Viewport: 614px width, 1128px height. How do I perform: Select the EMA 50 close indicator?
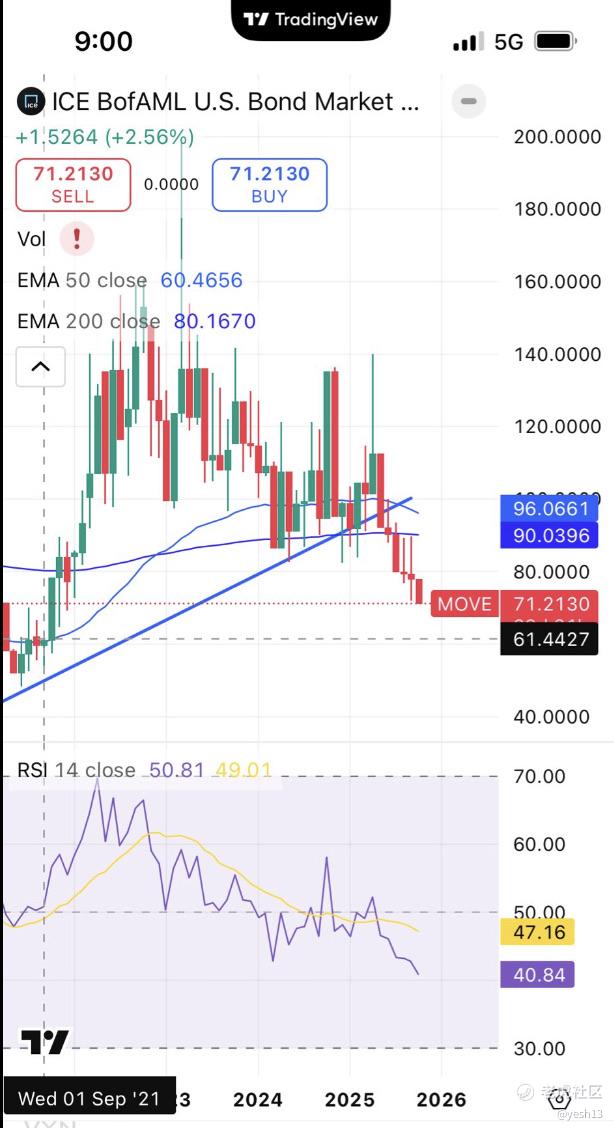[82, 281]
